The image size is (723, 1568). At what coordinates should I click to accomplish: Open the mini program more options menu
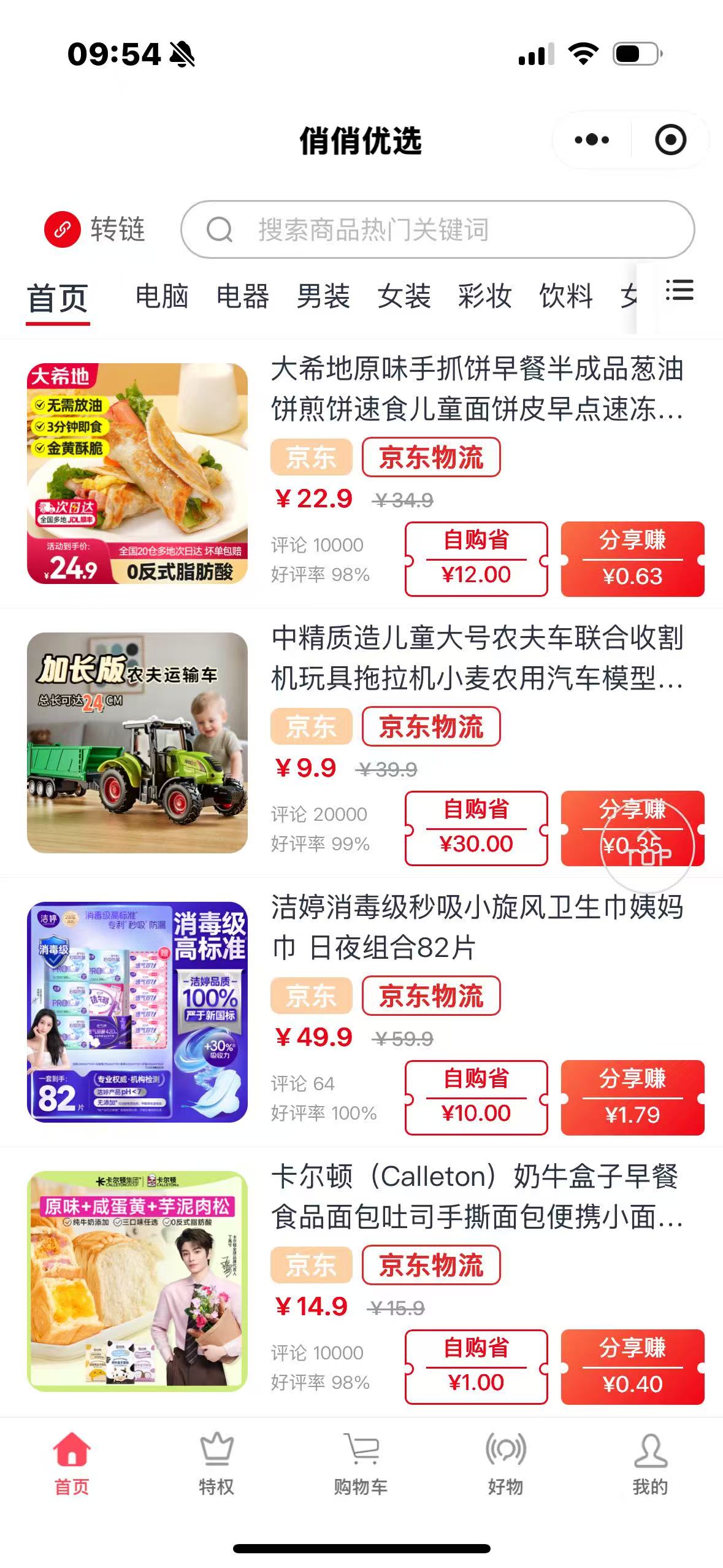pos(592,140)
